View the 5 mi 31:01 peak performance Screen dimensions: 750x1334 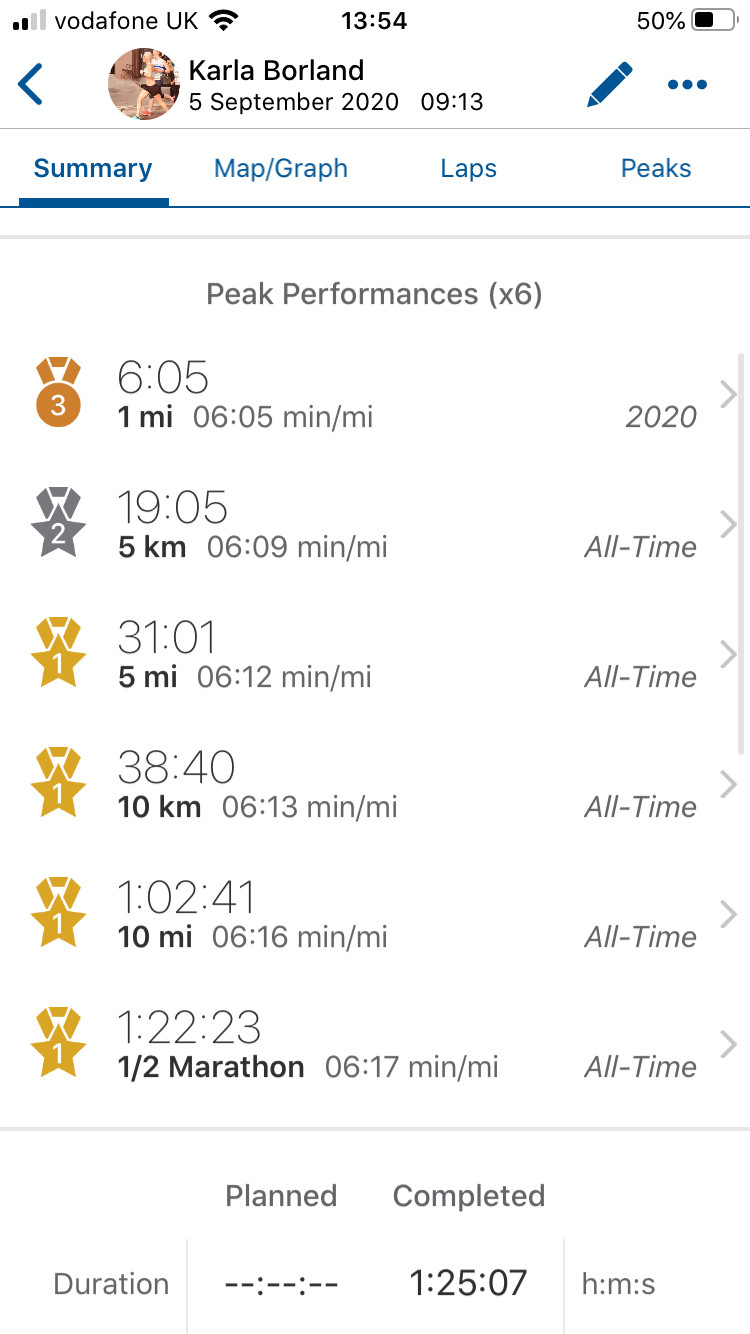[375, 655]
